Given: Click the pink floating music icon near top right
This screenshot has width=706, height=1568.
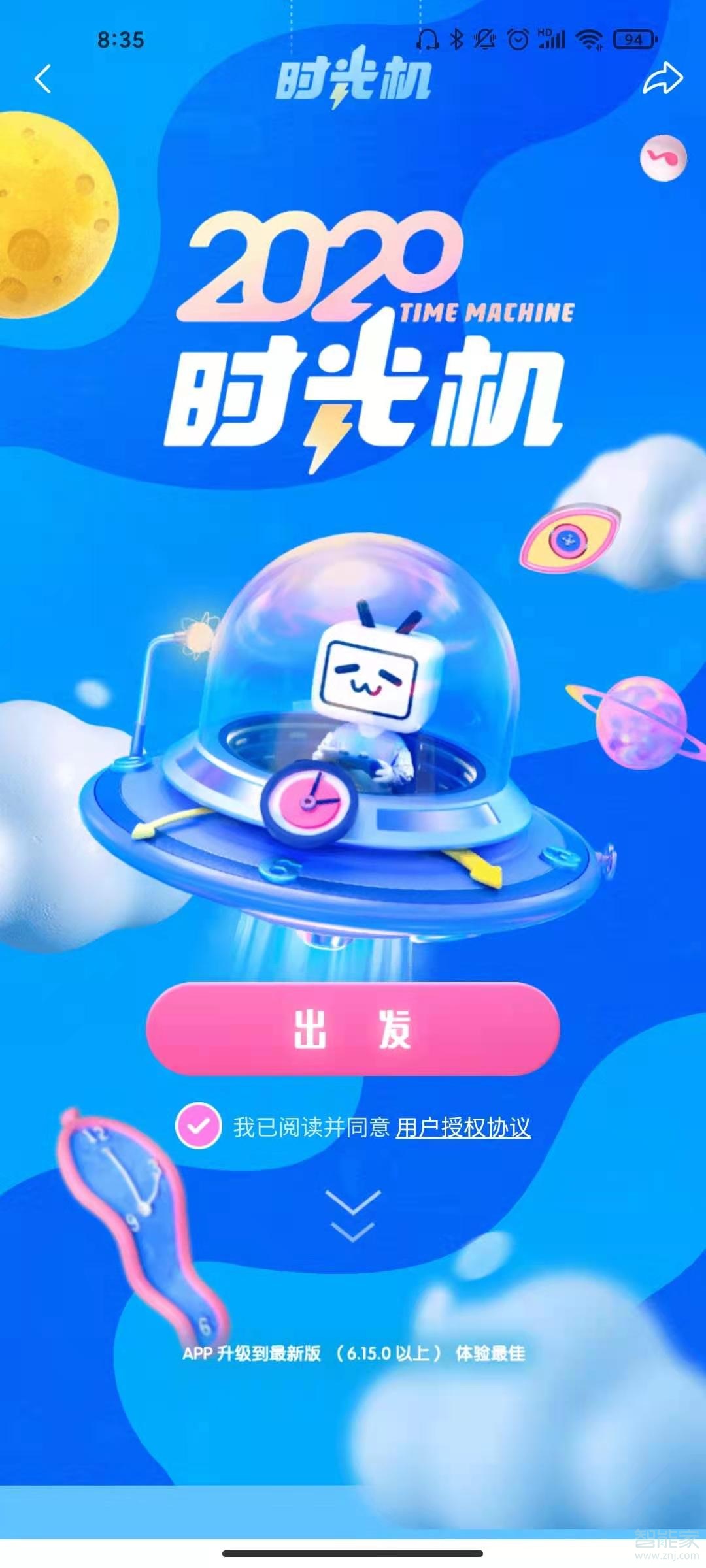Looking at the screenshot, I should [663, 159].
